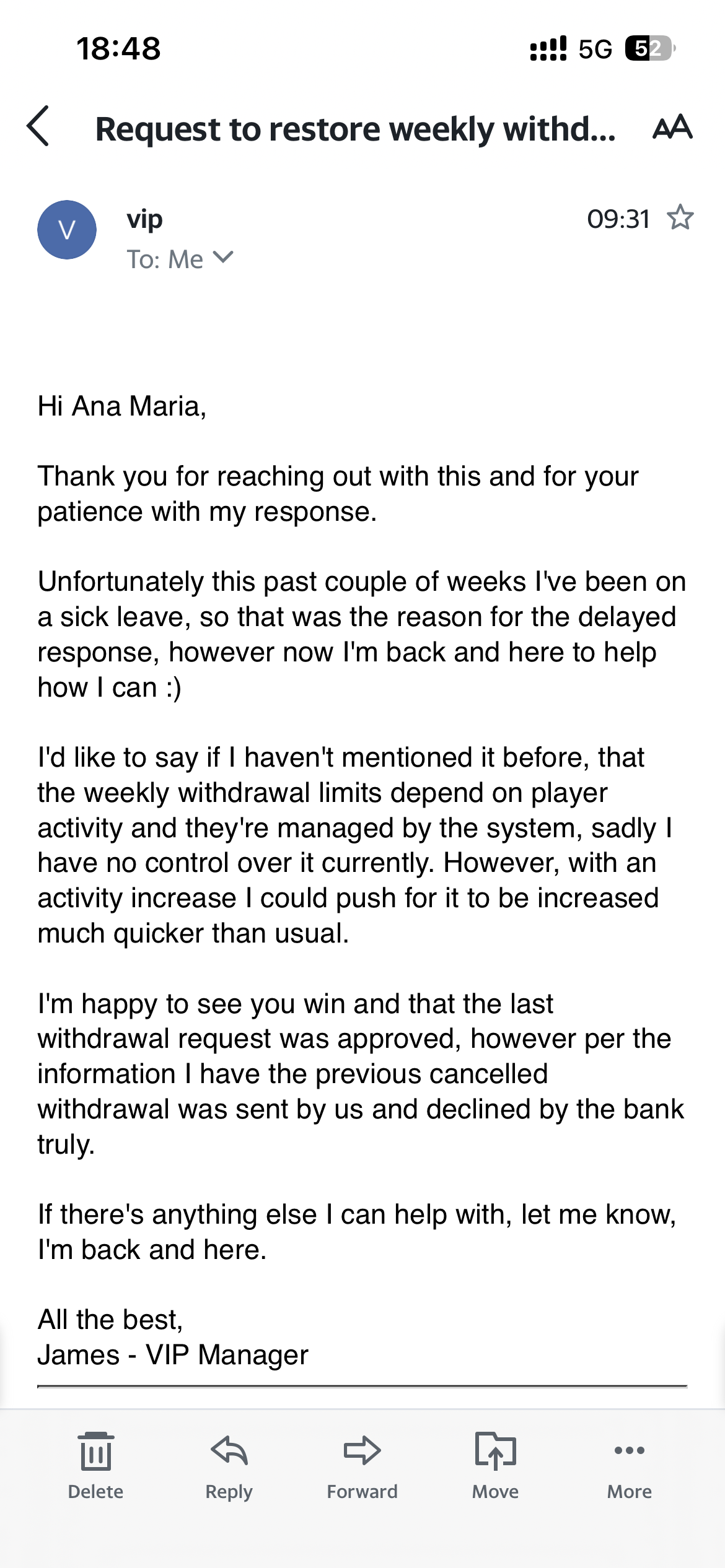The height and width of the screenshot is (1568, 725).
Task: Open the text size AA option
Action: [672, 126]
